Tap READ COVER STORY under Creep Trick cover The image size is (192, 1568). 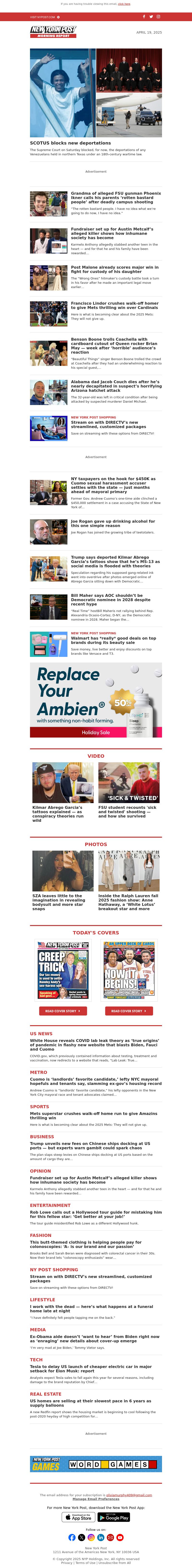click(63, 1011)
